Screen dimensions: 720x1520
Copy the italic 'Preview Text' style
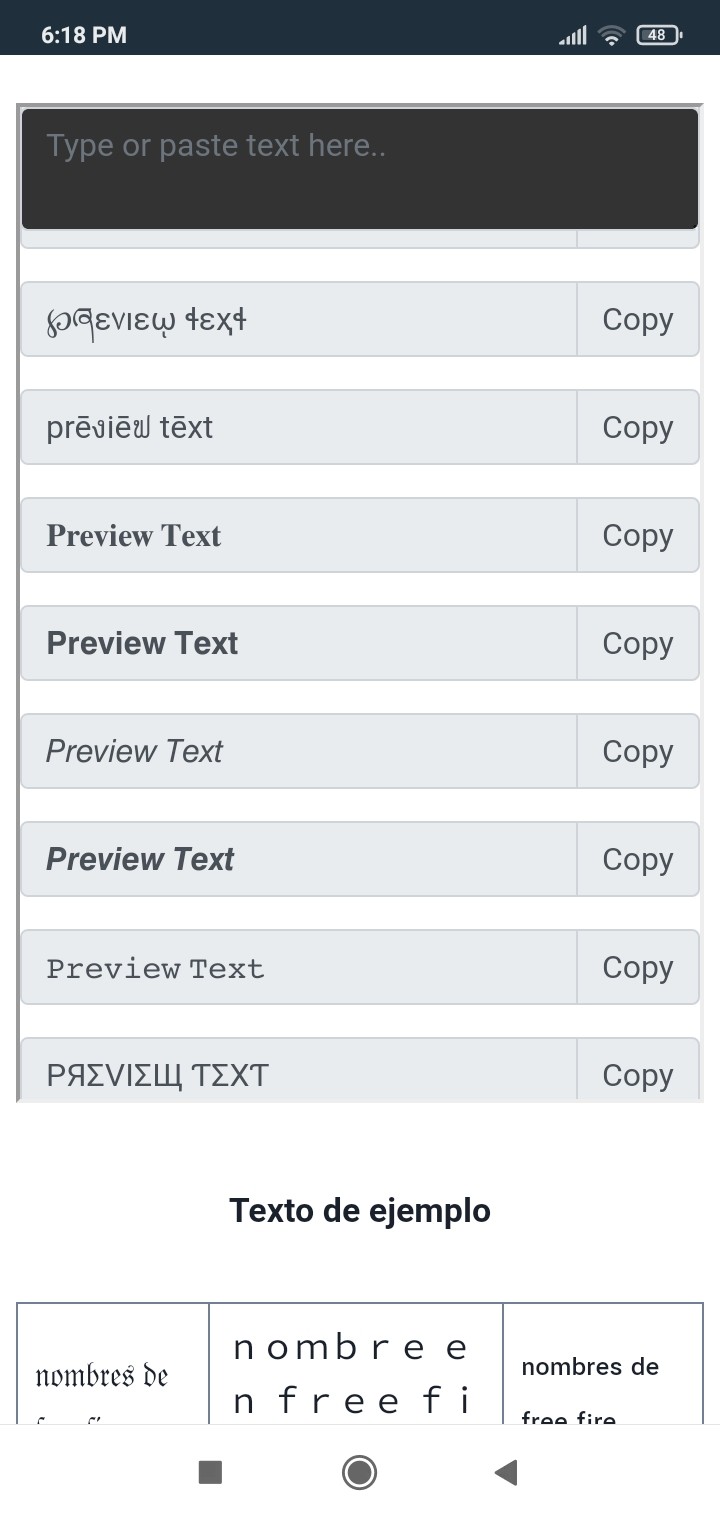(x=637, y=752)
